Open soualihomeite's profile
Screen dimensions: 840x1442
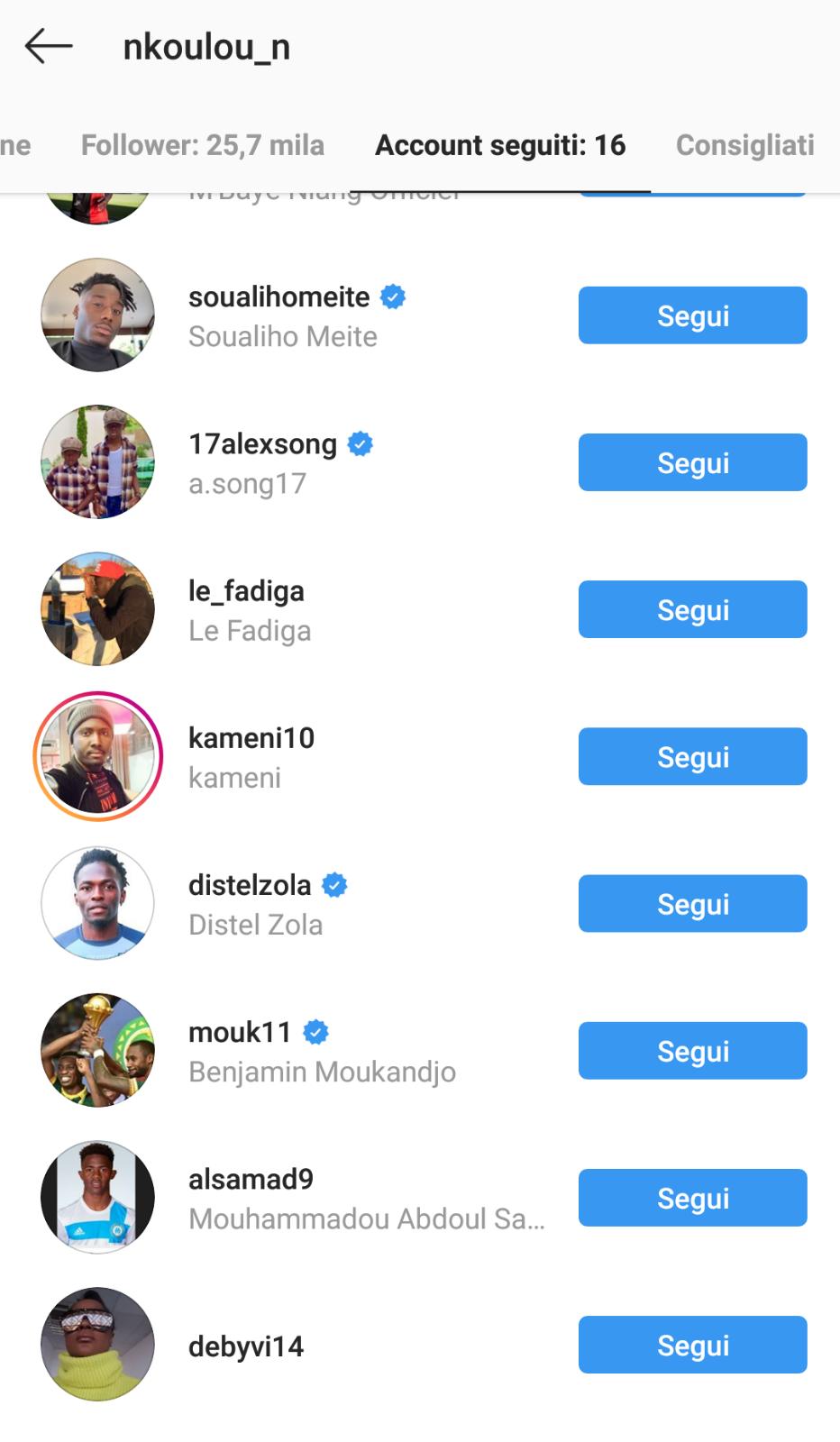pyautogui.click(x=278, y=297)
